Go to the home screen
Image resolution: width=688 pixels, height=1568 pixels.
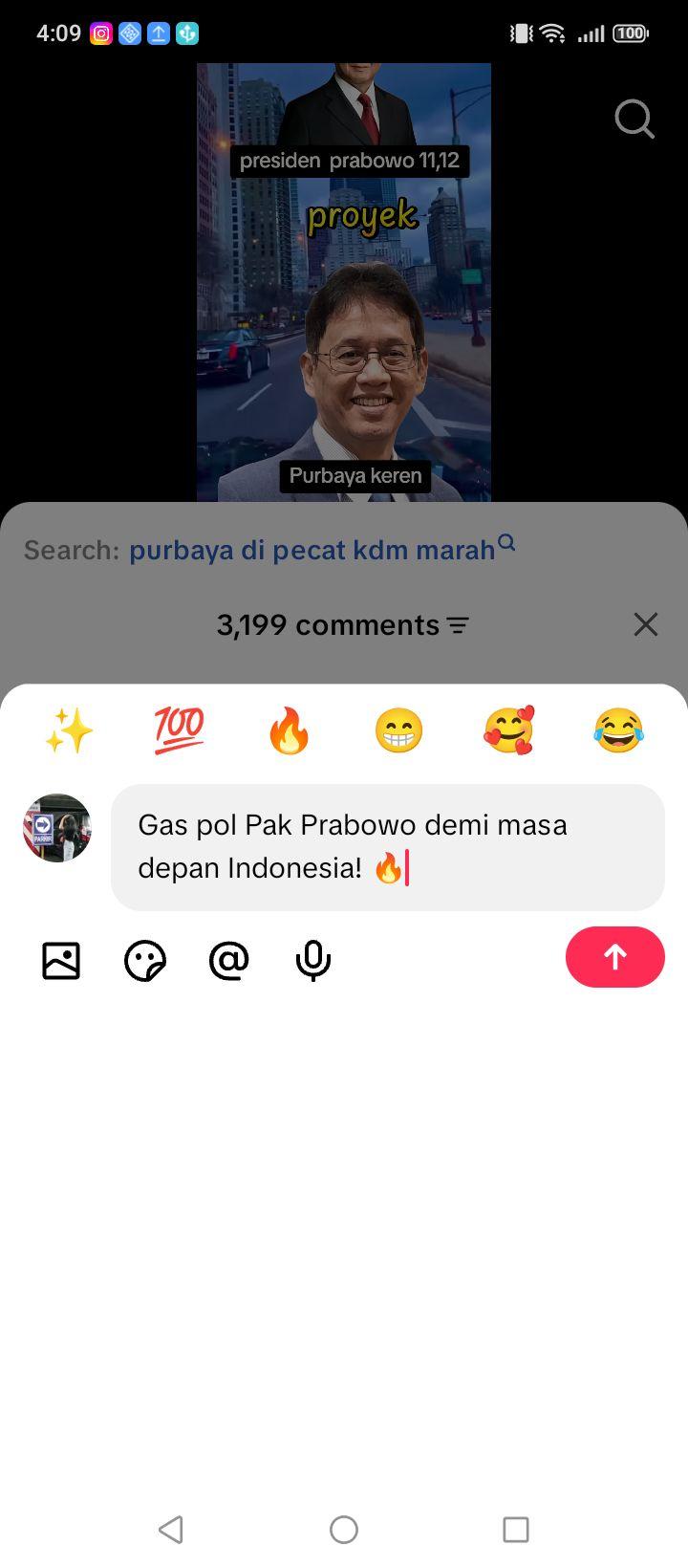point(344,1530)
